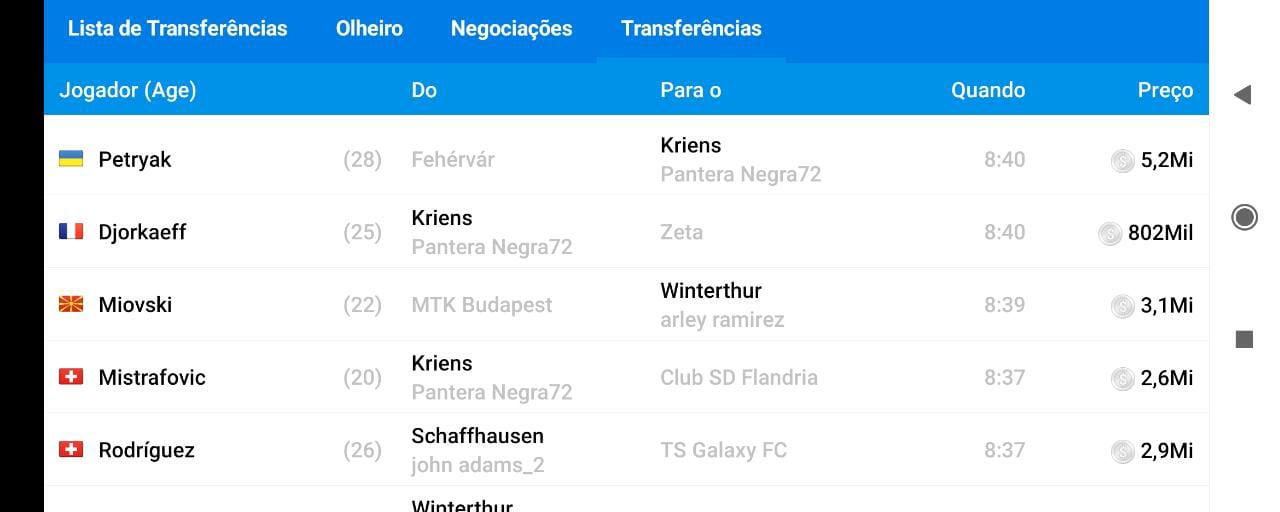The width and height of the screenshot is (1280, 512).
Task: Open the Olheiro tab
Action: click(x=369, y=29)
